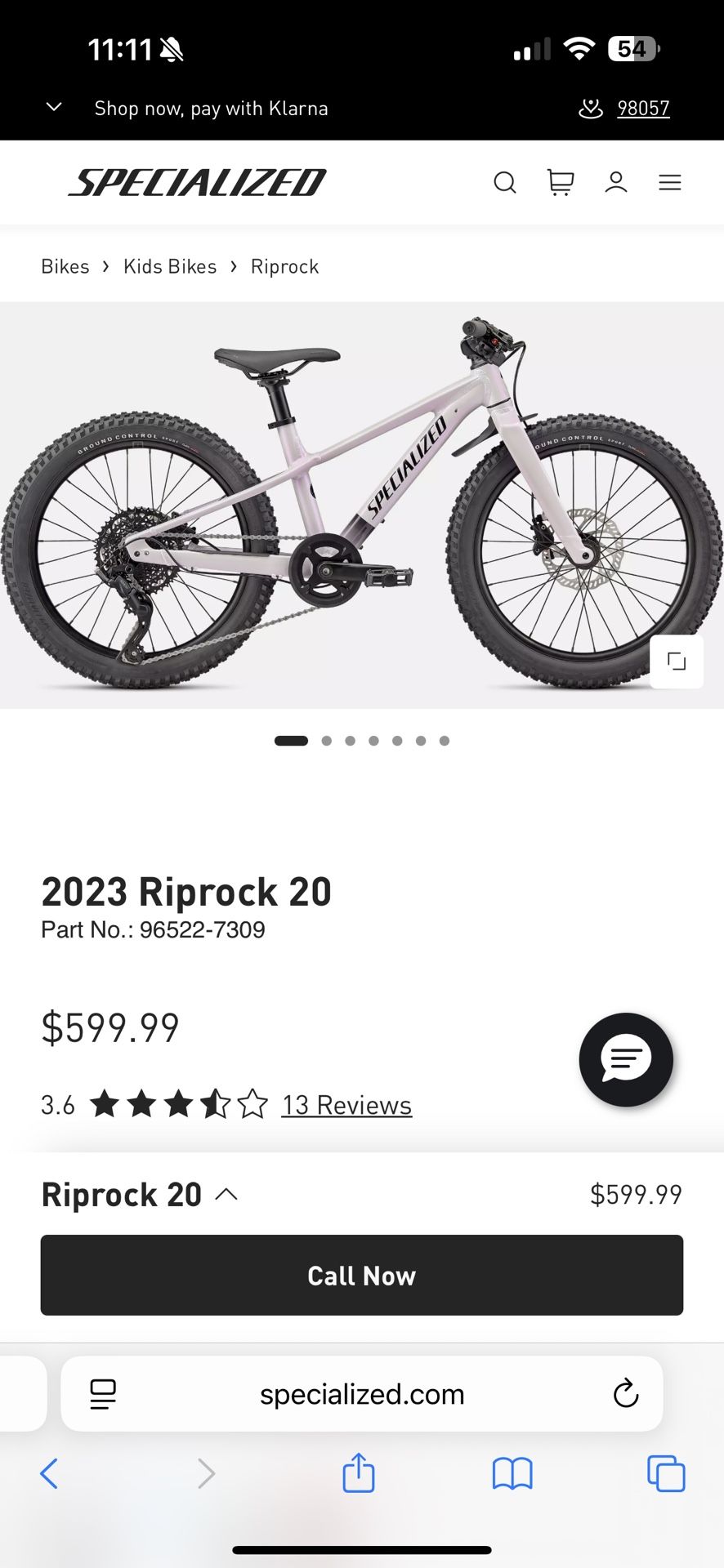Open the shopping cart

(560, 182)
